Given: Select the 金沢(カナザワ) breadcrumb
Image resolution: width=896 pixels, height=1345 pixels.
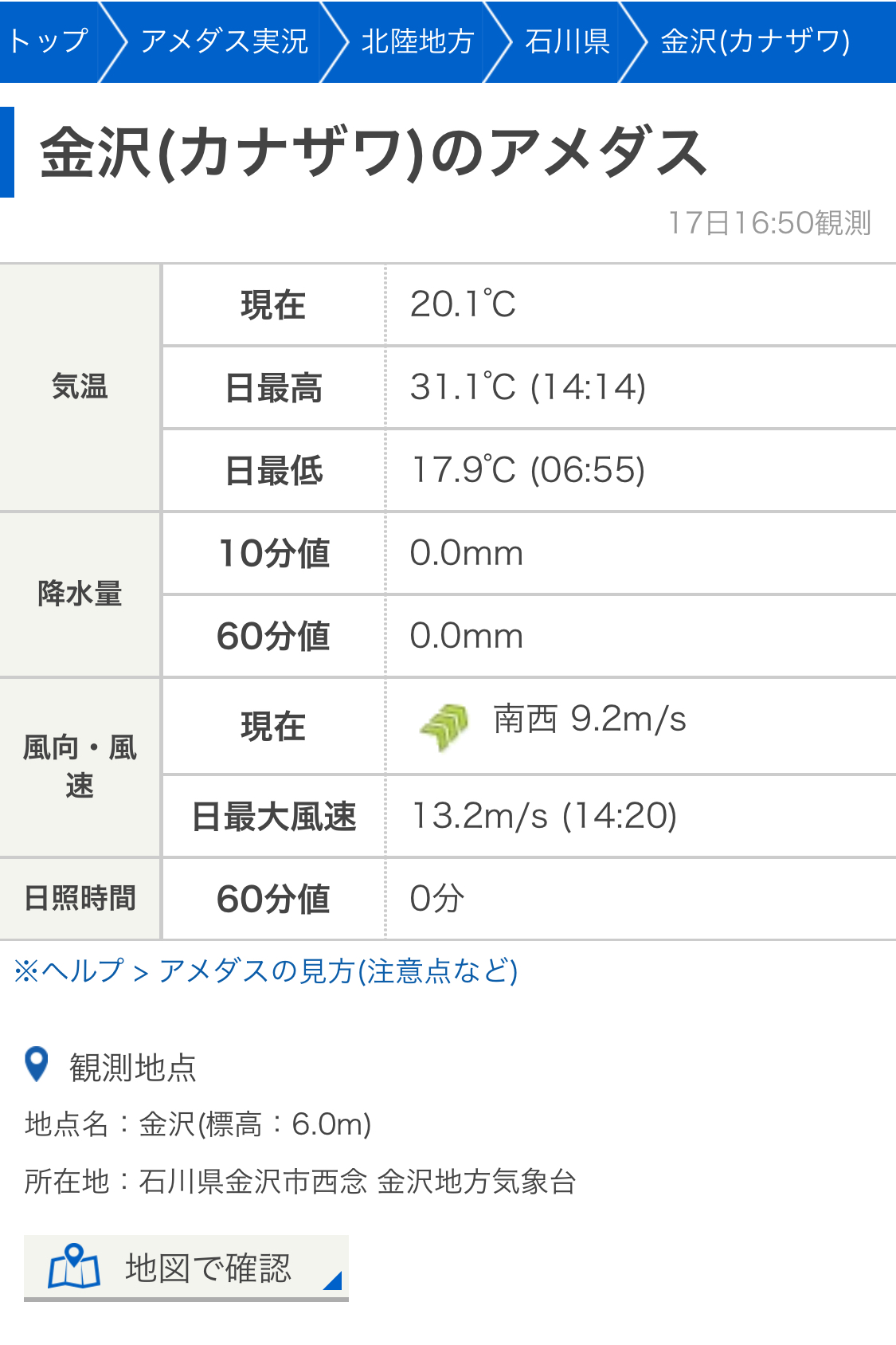Looking at the screenshot, I should click(755, 41).
